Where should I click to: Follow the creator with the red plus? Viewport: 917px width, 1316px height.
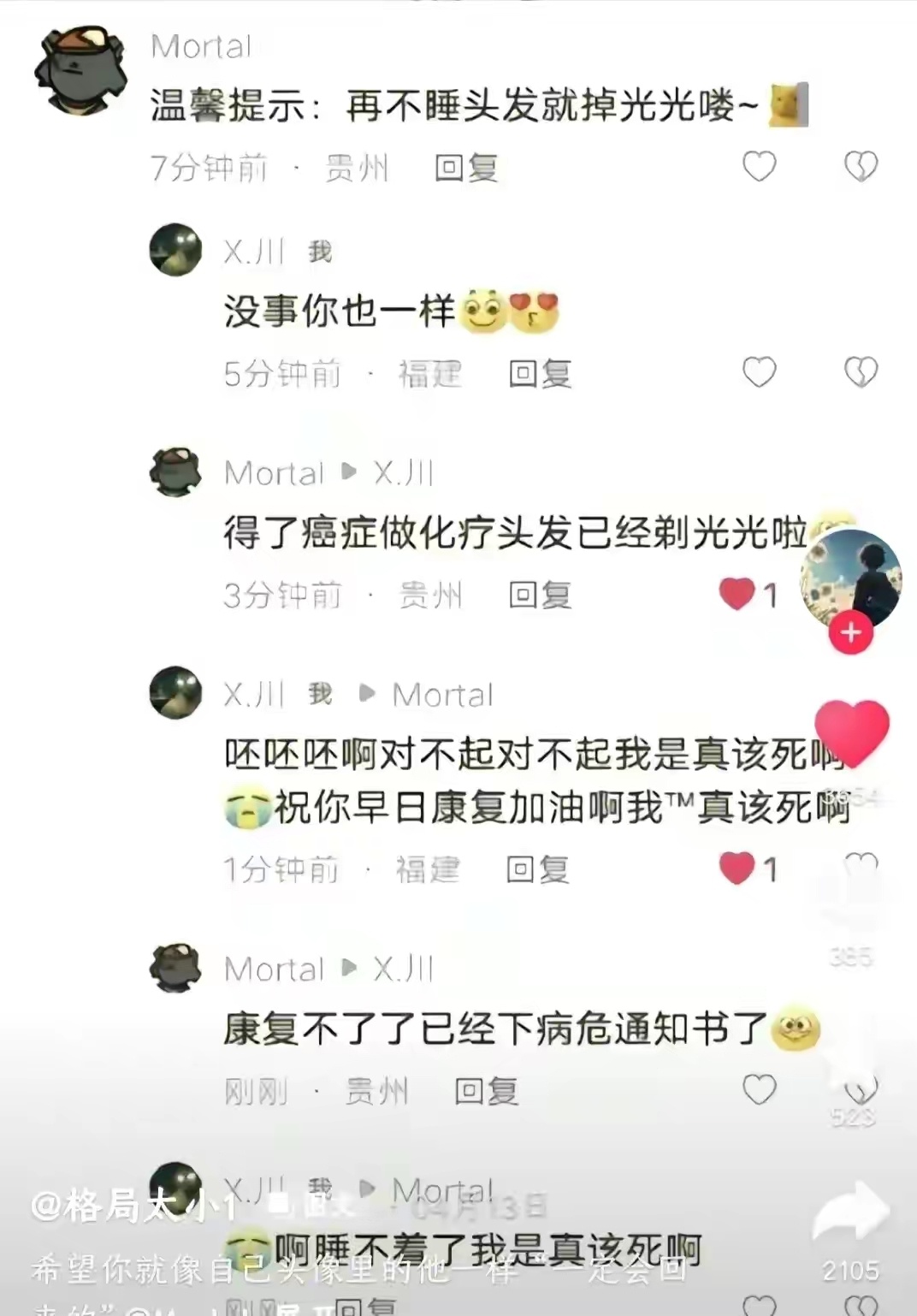pos(850,633)
